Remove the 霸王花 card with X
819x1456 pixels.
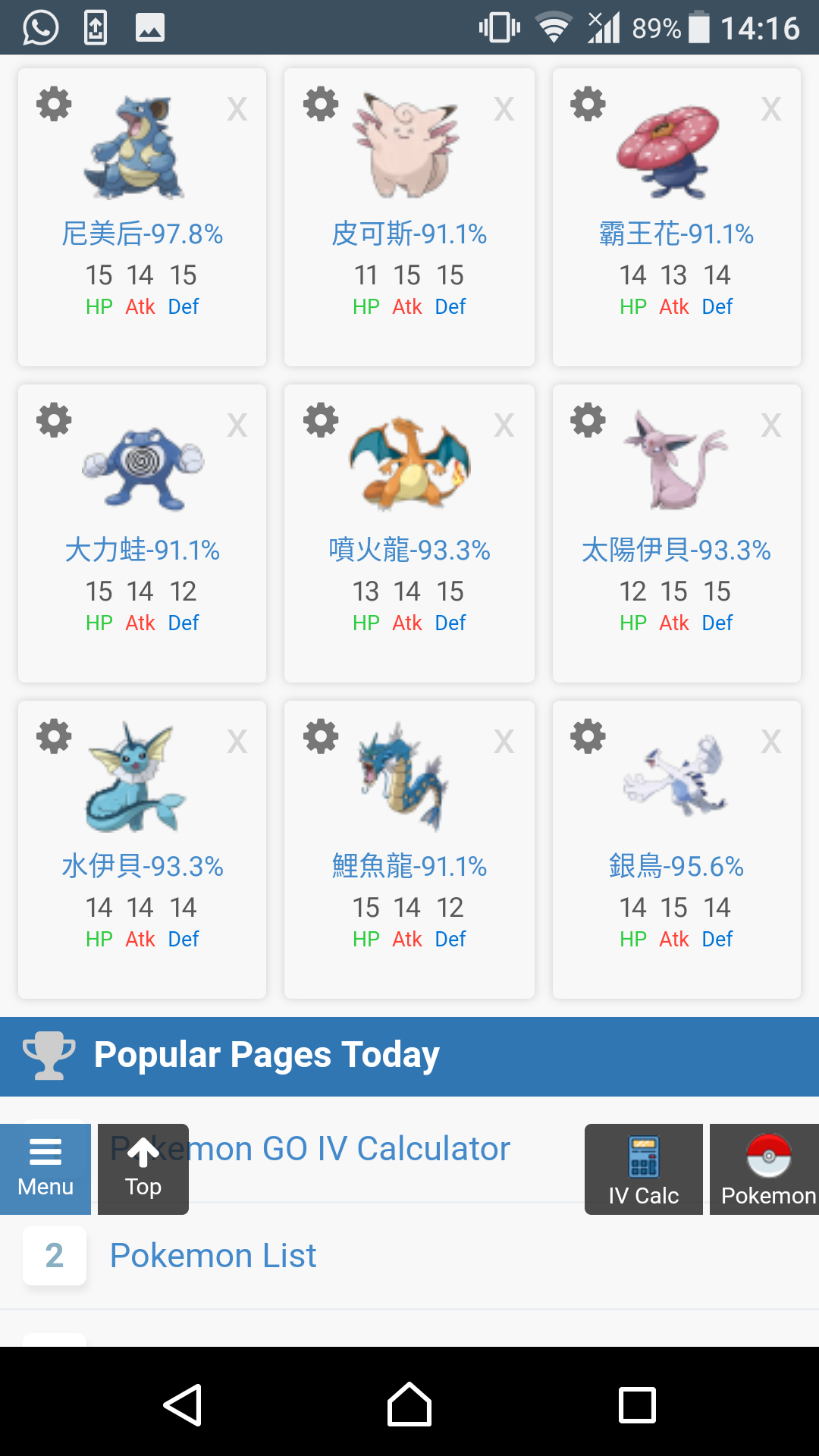click(770, 109)
